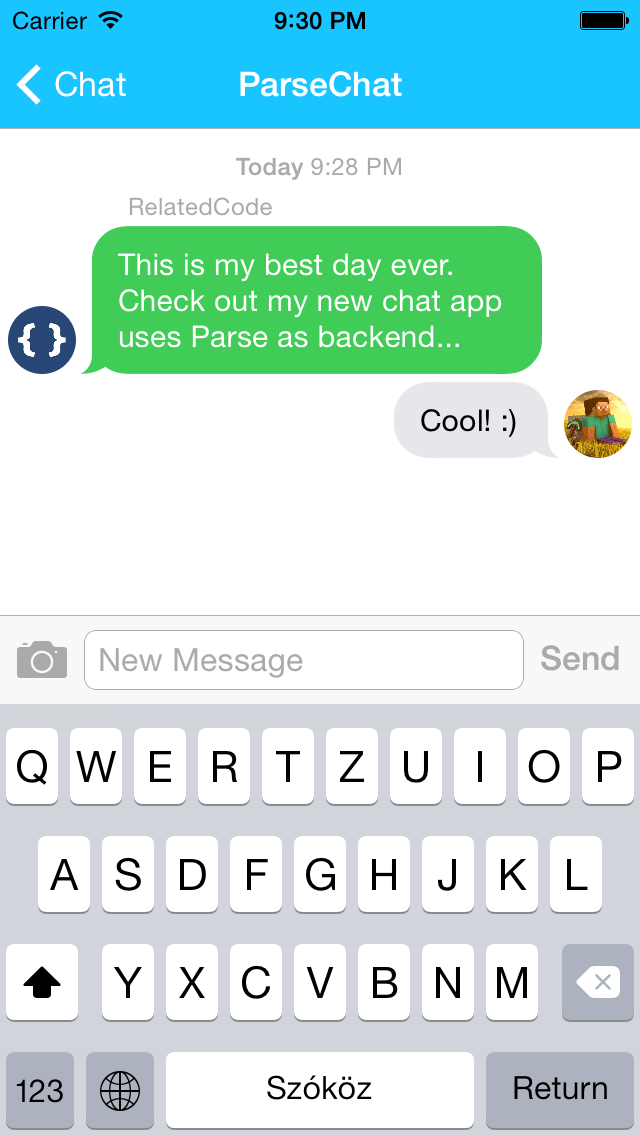Tap the camera icon to attach photo
The image size is (640, 1136).
42,660
